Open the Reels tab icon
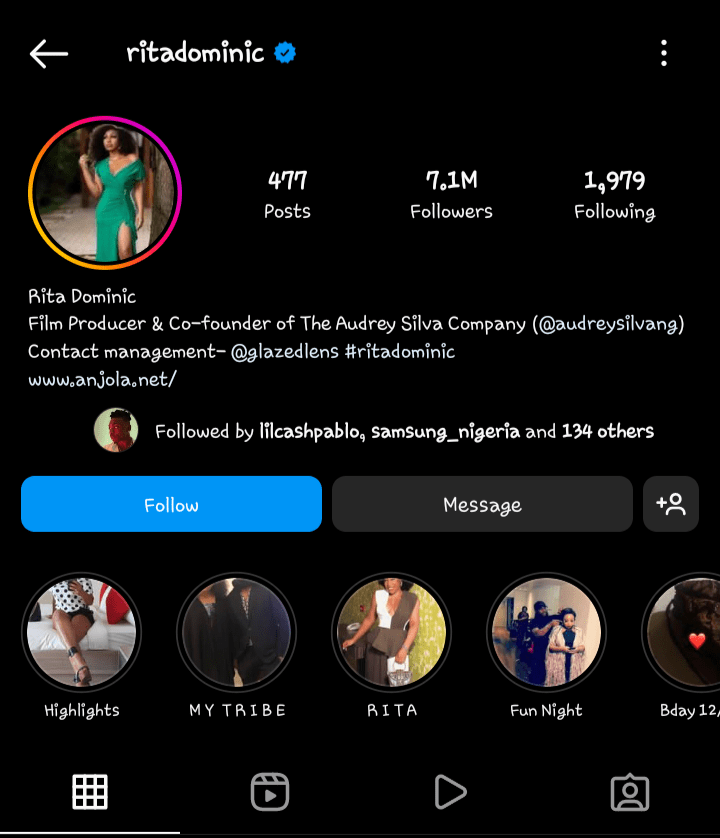The image size is (720, 838). [270, 790]
